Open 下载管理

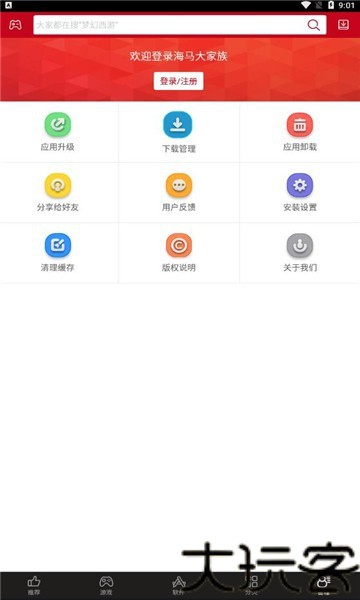click(x=179, y=133)
